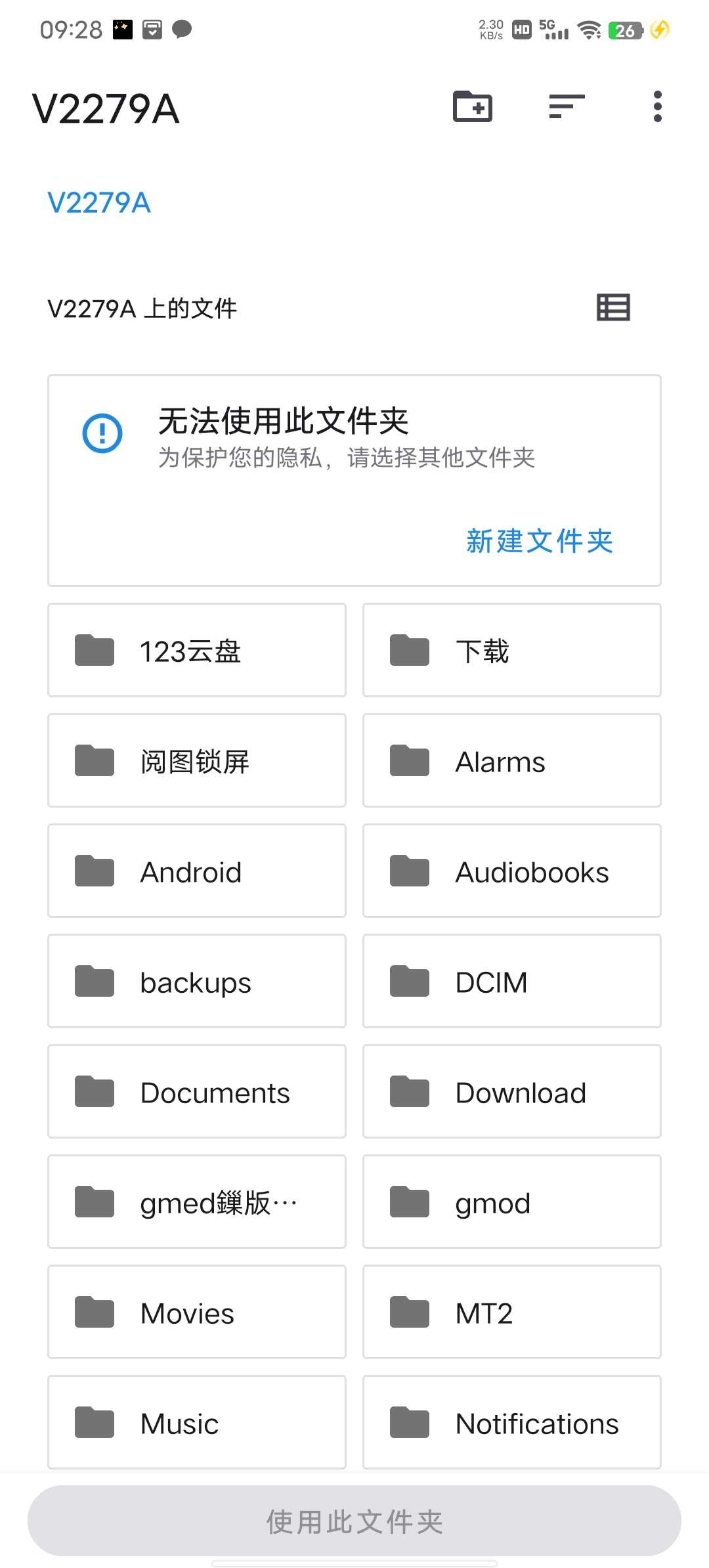Tap the 新建文件夹 link
This screenshot has width=709, height=1568.
[x=539, y=541]
